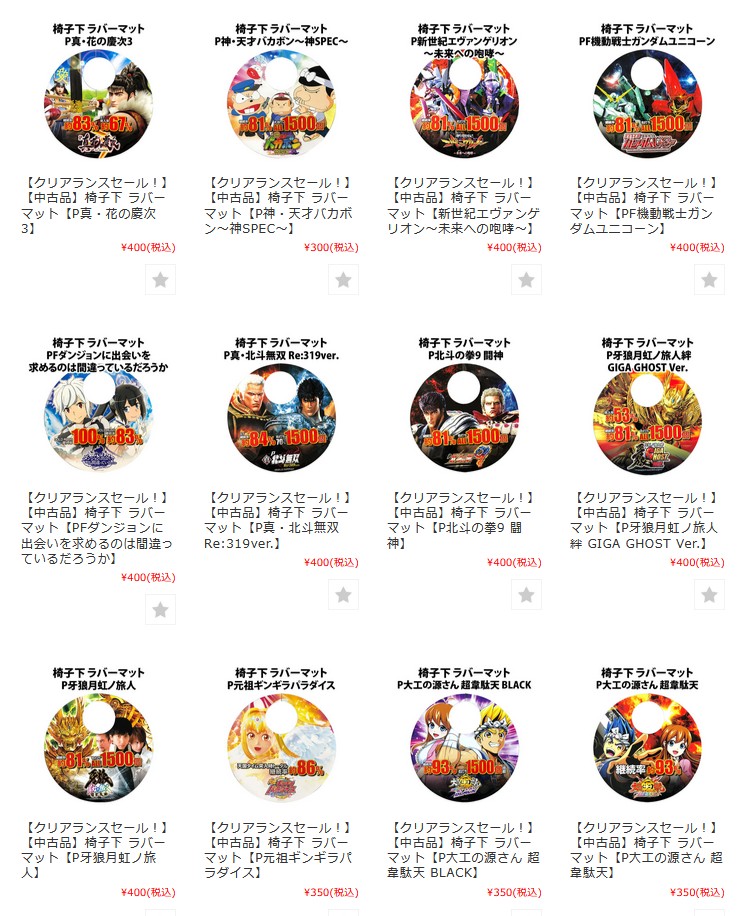
Task: Favorite the P真・花の慶次3 mat with star
Action: click(x=160, y=280)
